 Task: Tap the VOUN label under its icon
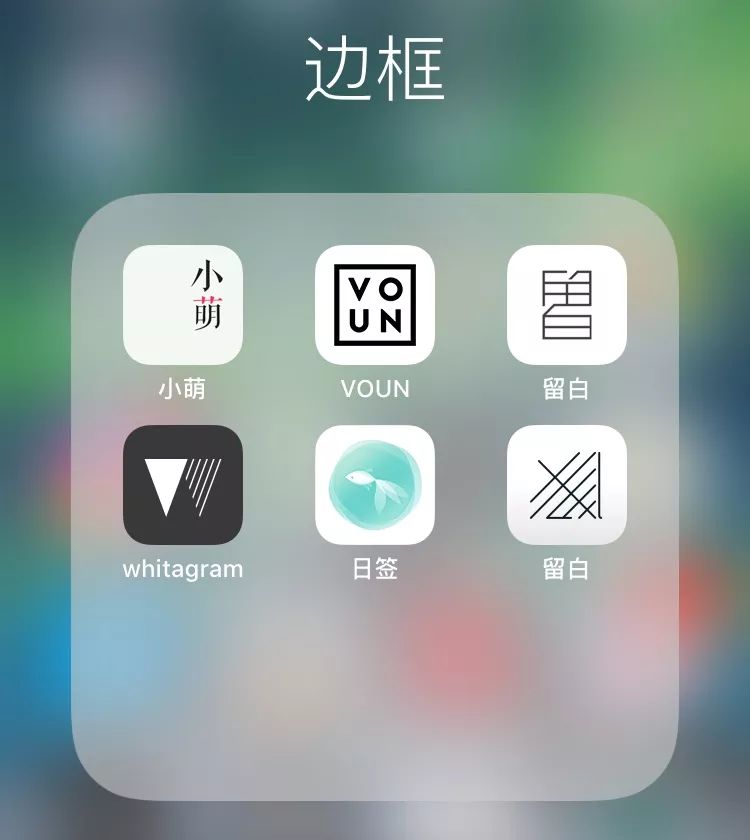pos(375,388)
